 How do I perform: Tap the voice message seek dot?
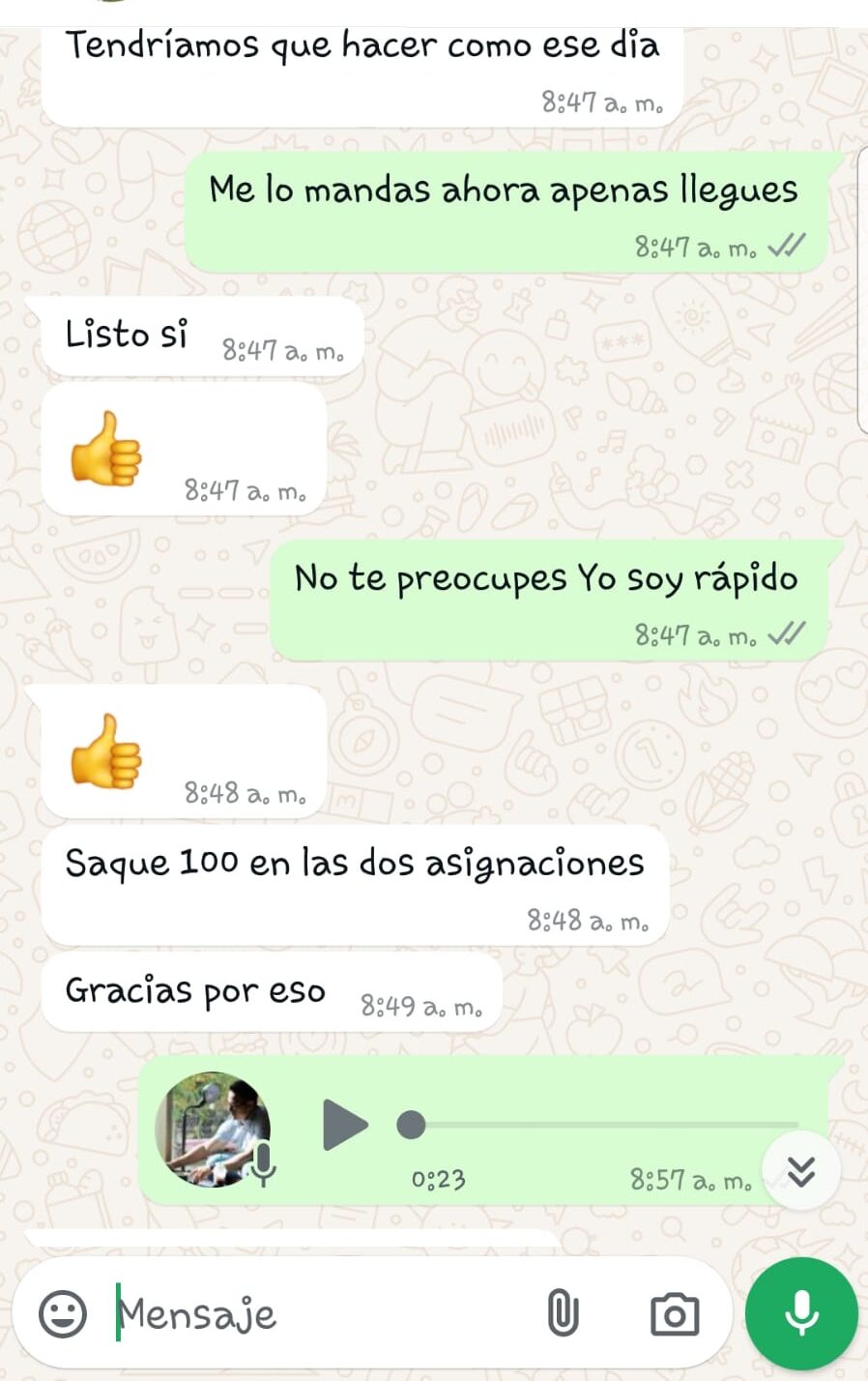412,1125
